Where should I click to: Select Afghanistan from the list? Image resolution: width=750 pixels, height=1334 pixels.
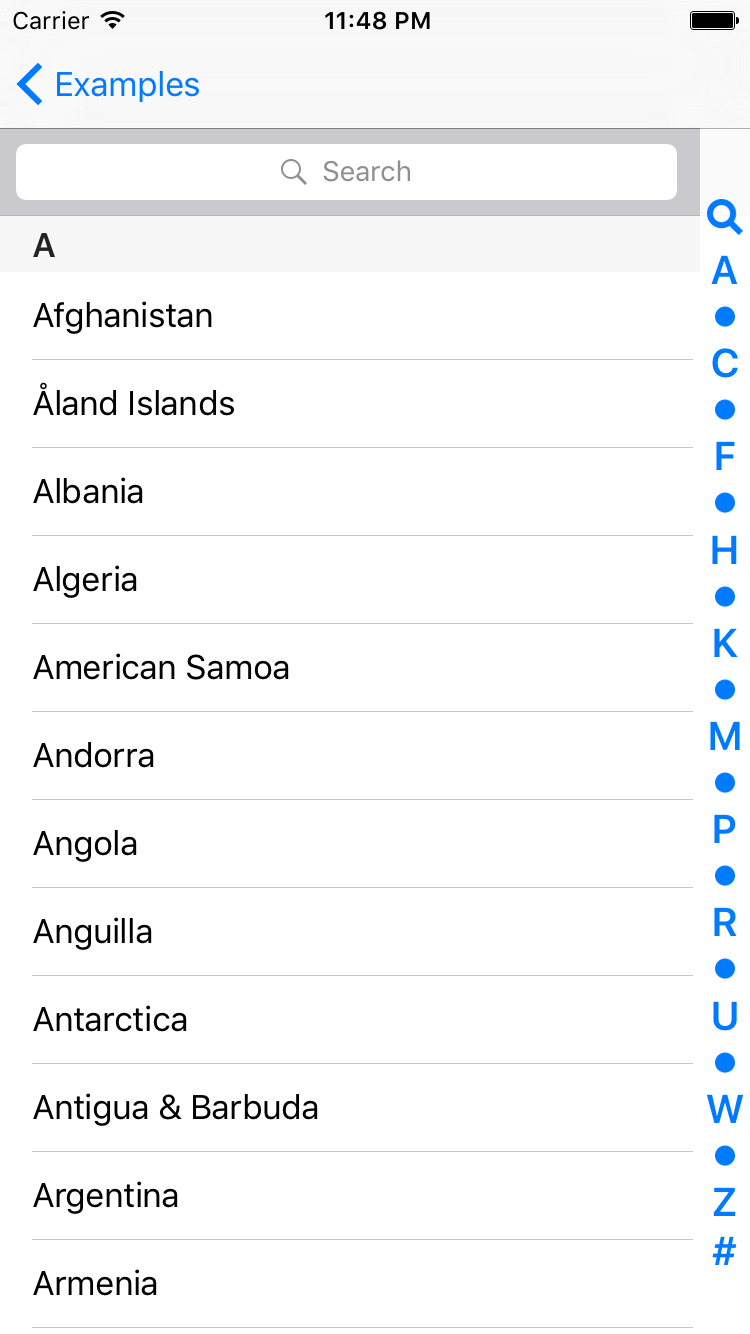(x=350, y=316)
